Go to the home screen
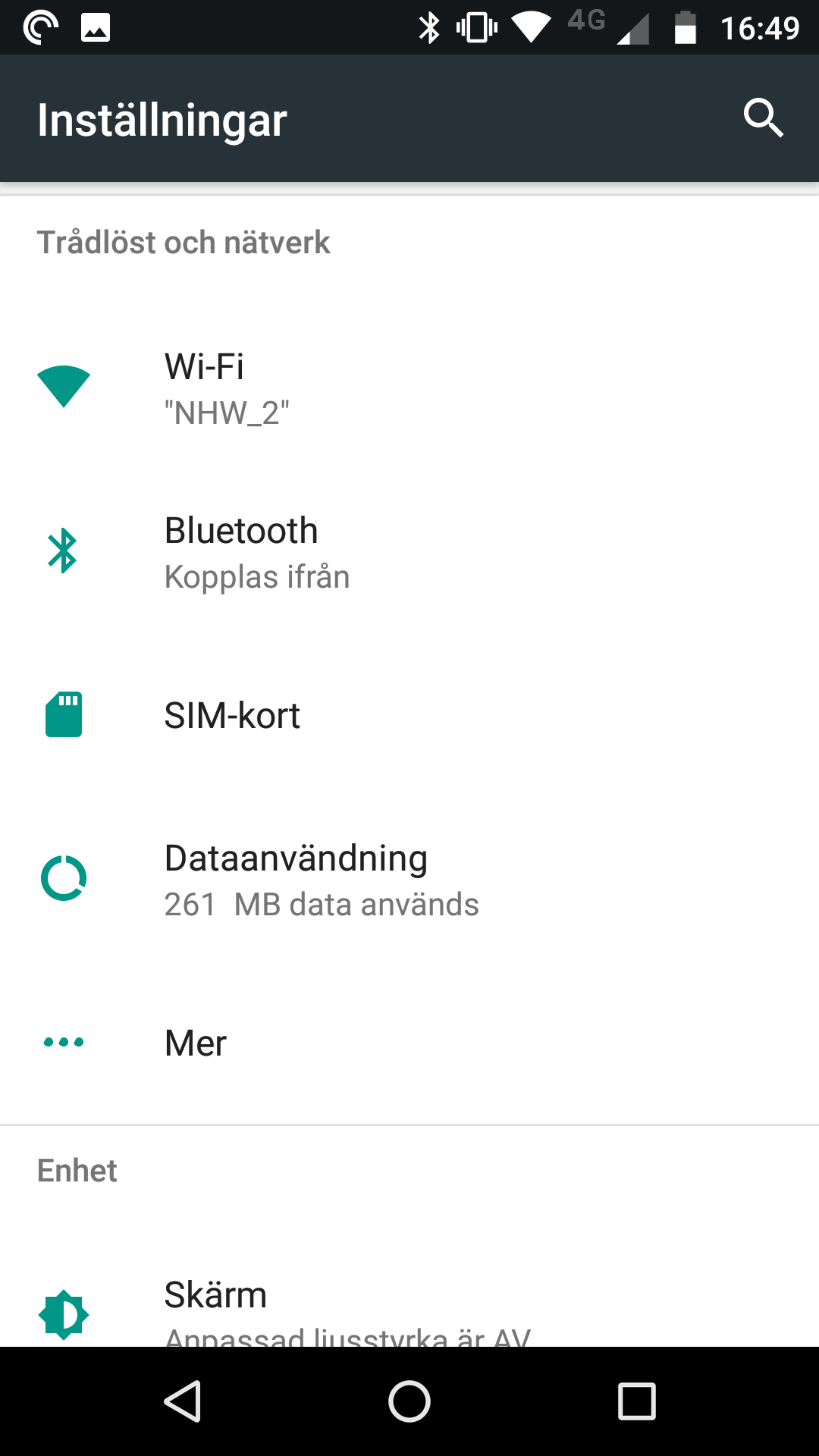 tap(409, 1401)
